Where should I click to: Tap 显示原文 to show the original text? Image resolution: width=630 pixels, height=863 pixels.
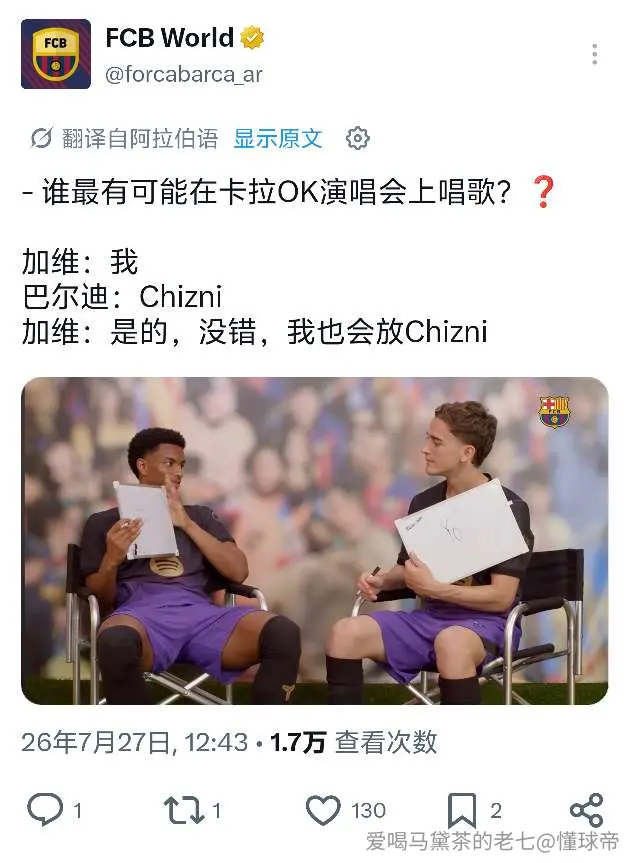[278, 138]
